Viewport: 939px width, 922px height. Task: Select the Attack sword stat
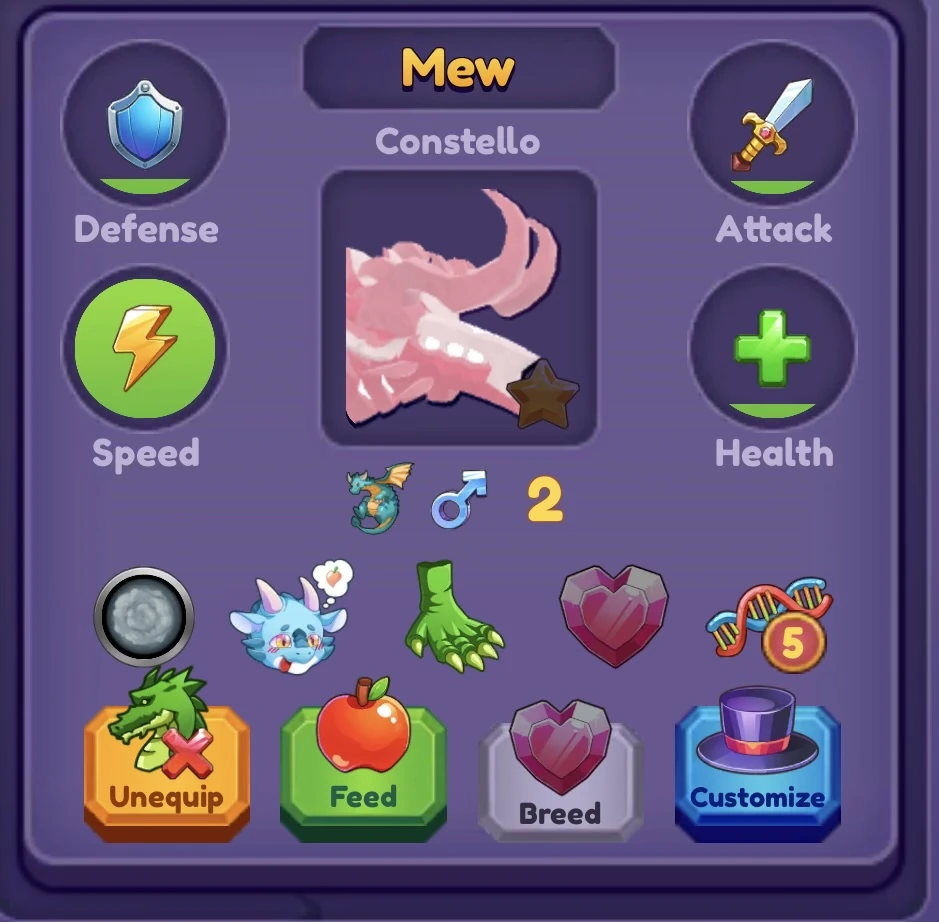(772, 125)
